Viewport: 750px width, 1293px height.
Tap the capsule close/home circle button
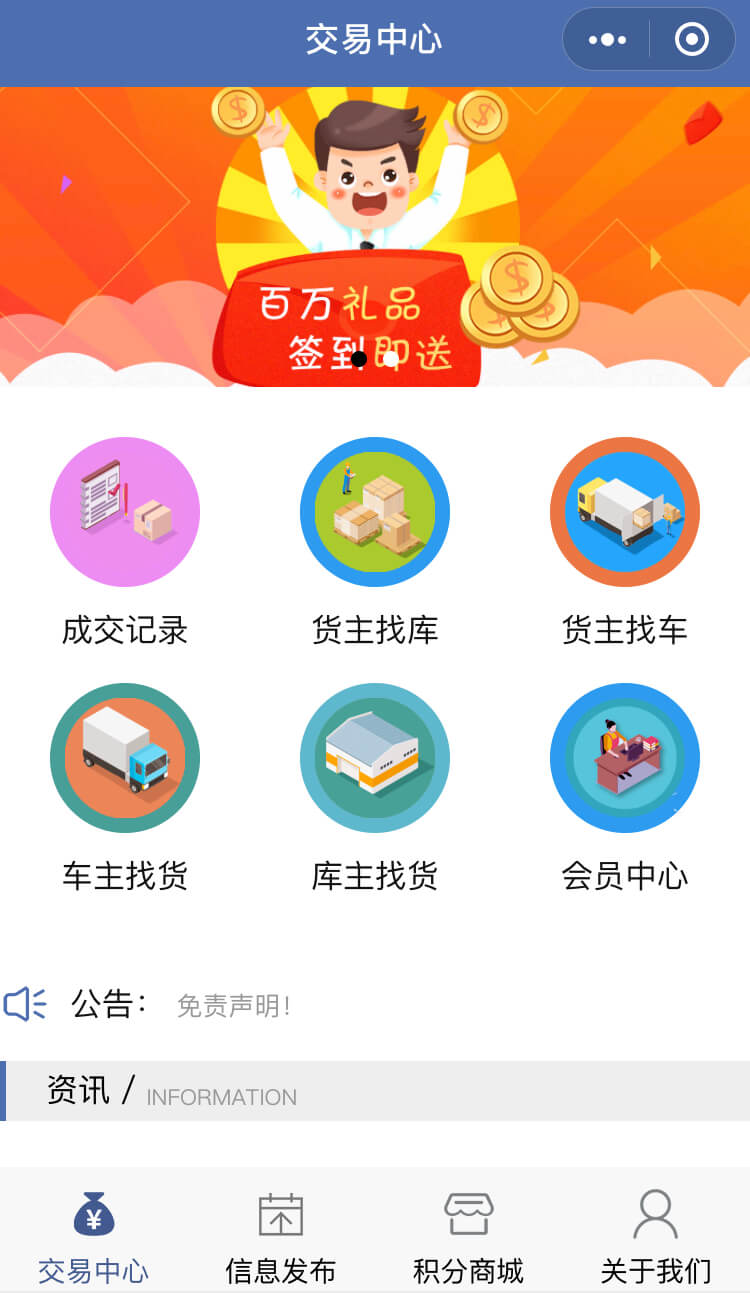[x=689, y=40]
